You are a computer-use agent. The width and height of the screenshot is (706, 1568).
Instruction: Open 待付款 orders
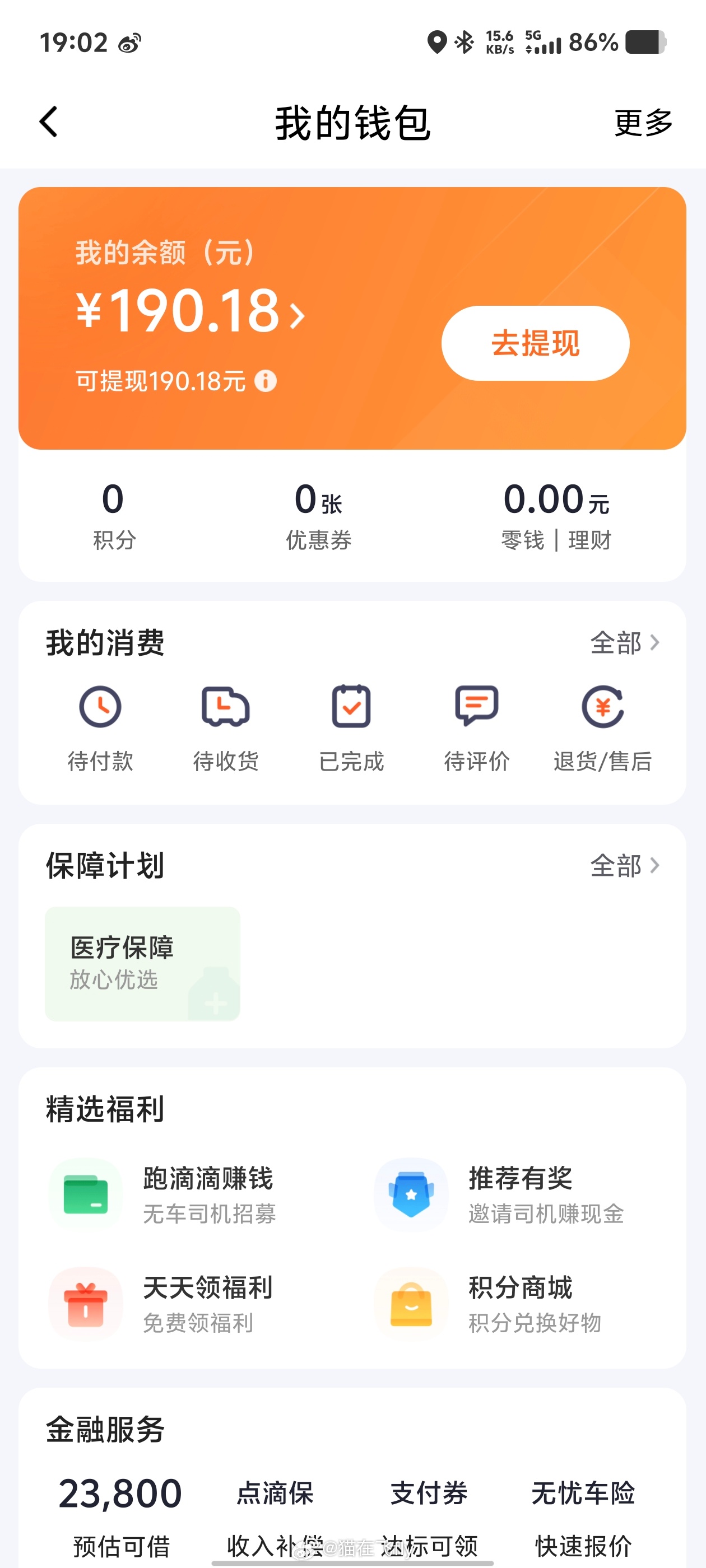point(100,729)
